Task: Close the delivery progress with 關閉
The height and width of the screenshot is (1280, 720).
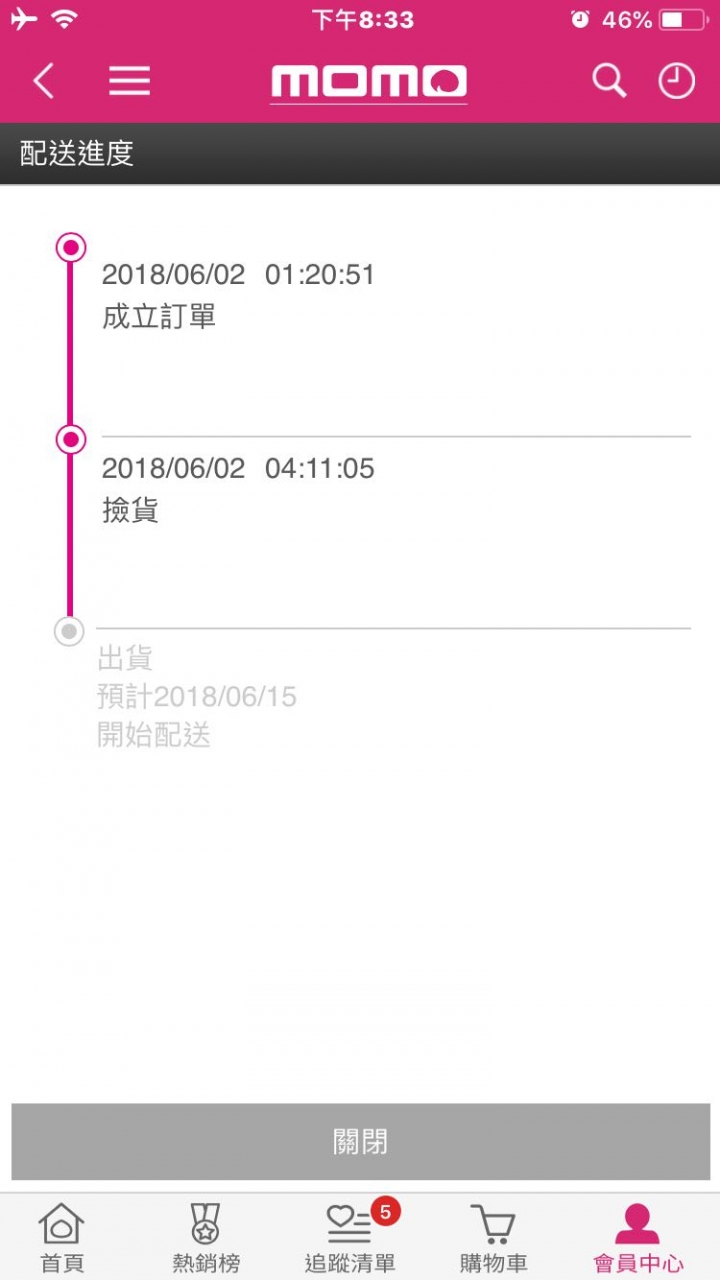Action: [360, 1141]
